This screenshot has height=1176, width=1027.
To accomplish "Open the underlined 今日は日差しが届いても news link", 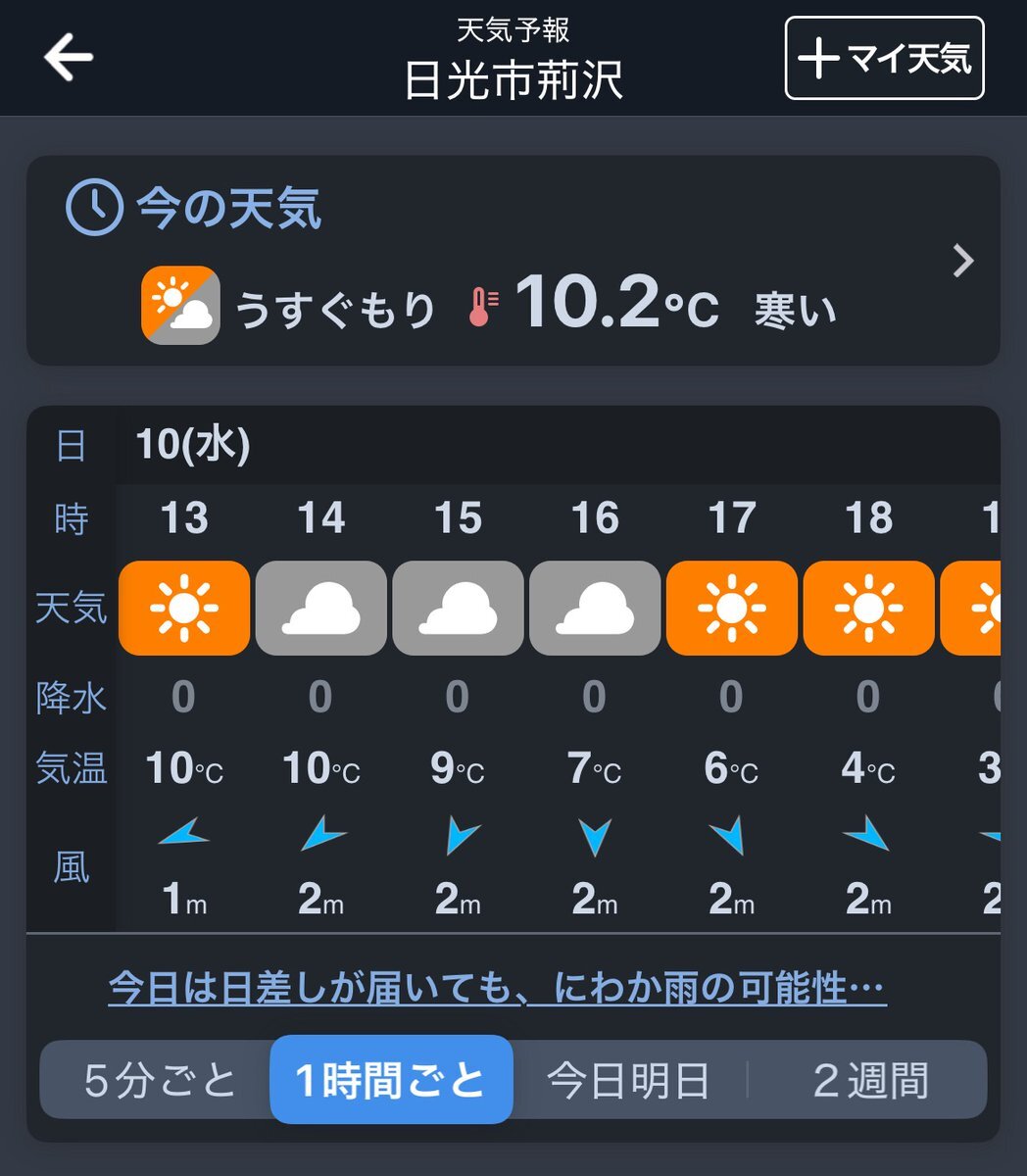I will (x=497, y=988).
